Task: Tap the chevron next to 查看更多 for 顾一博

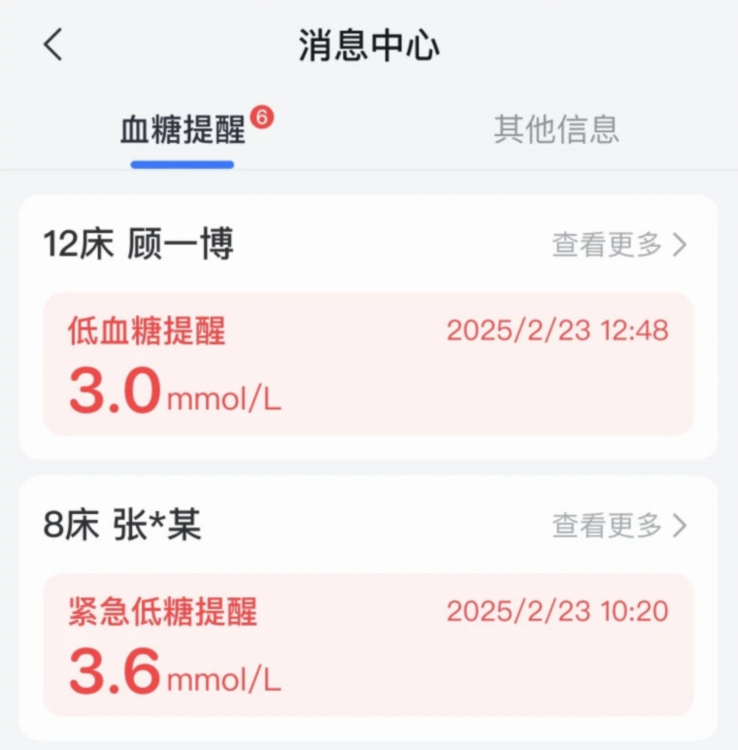Action: tap(681, 244)
